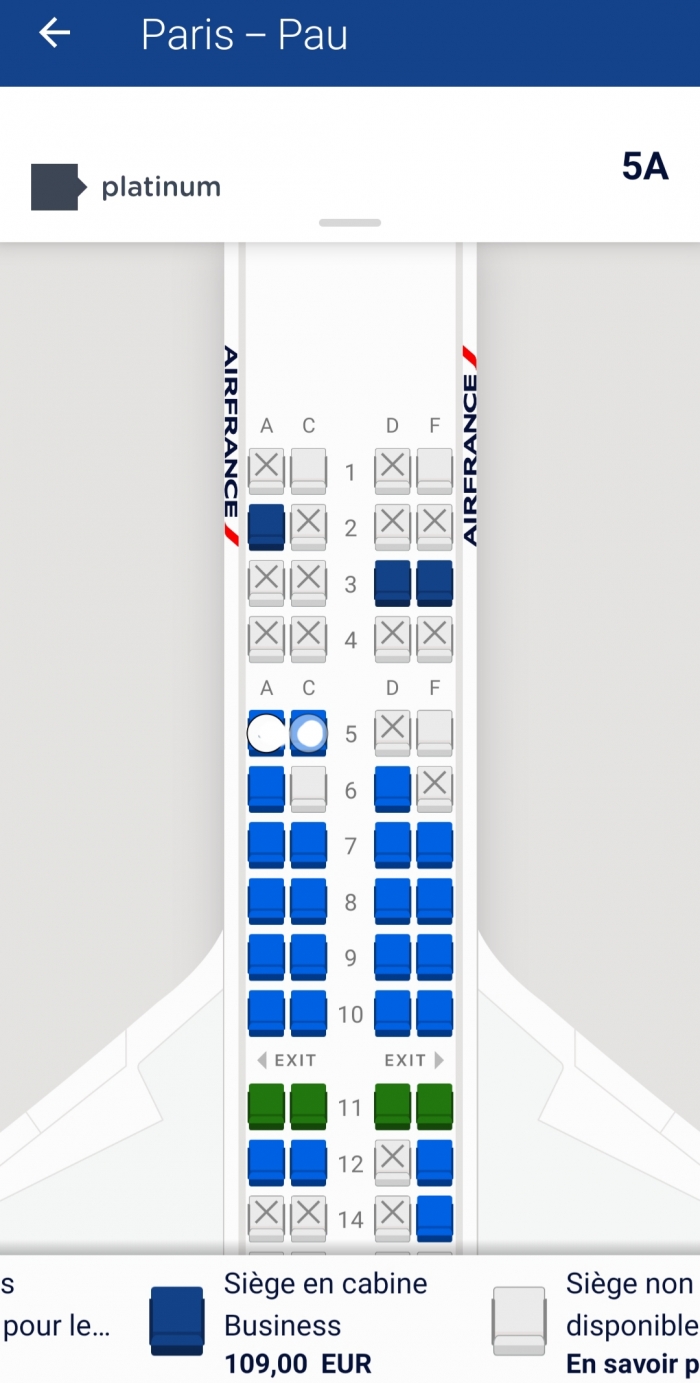Choose seat 6D
Image resolution: width=700 pixels, height=1383 pixels.
(392, 789)
